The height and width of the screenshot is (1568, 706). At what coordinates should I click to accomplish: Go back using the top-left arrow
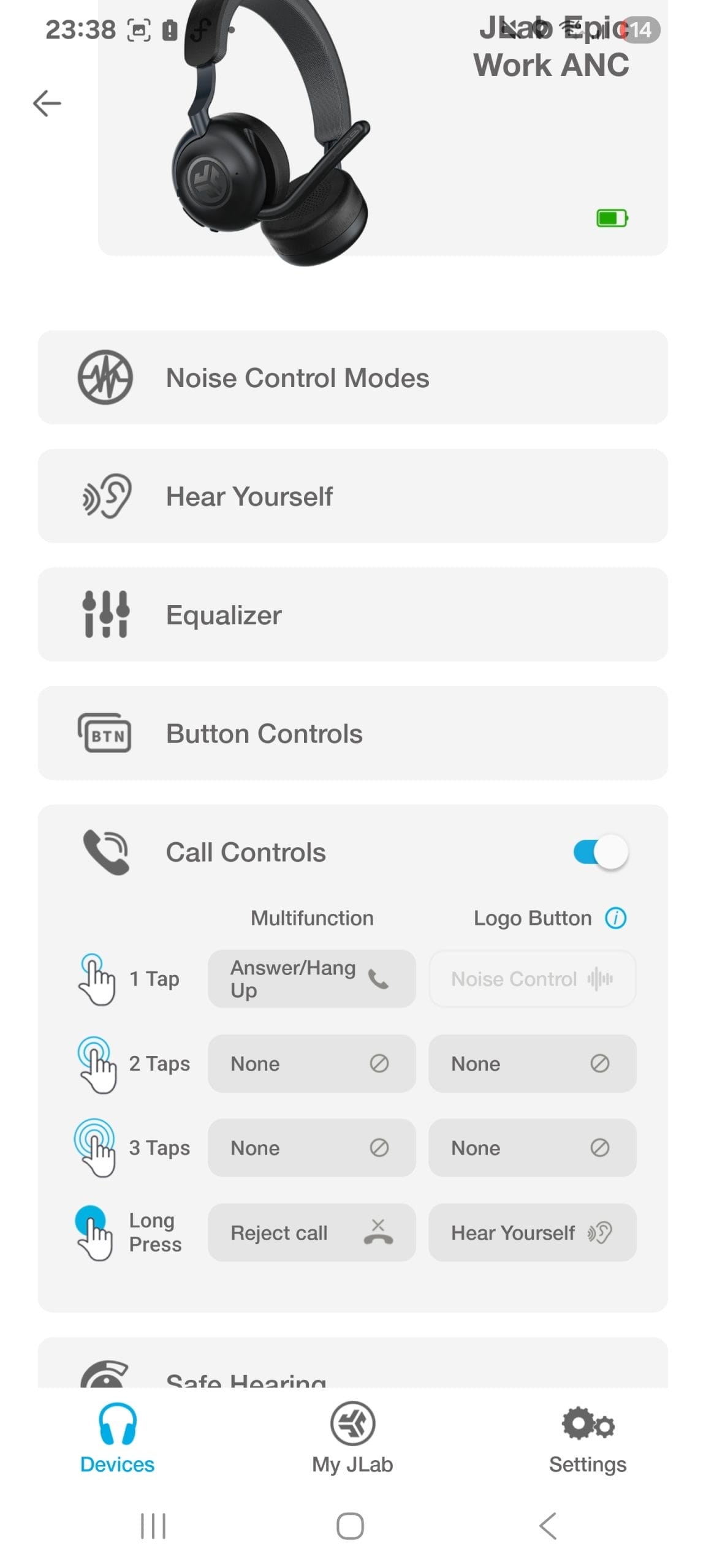point(47,103)
